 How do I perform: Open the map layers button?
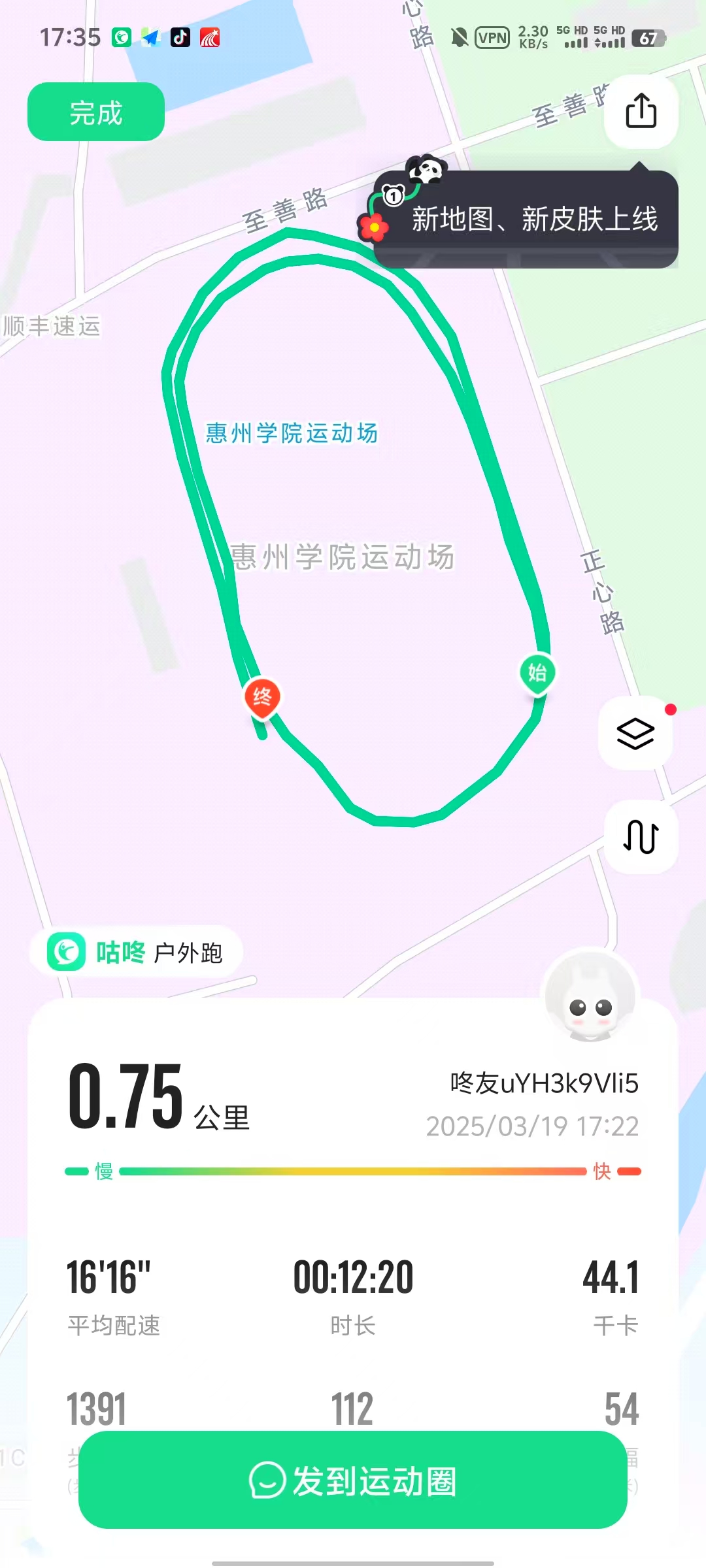coord(635,733)
